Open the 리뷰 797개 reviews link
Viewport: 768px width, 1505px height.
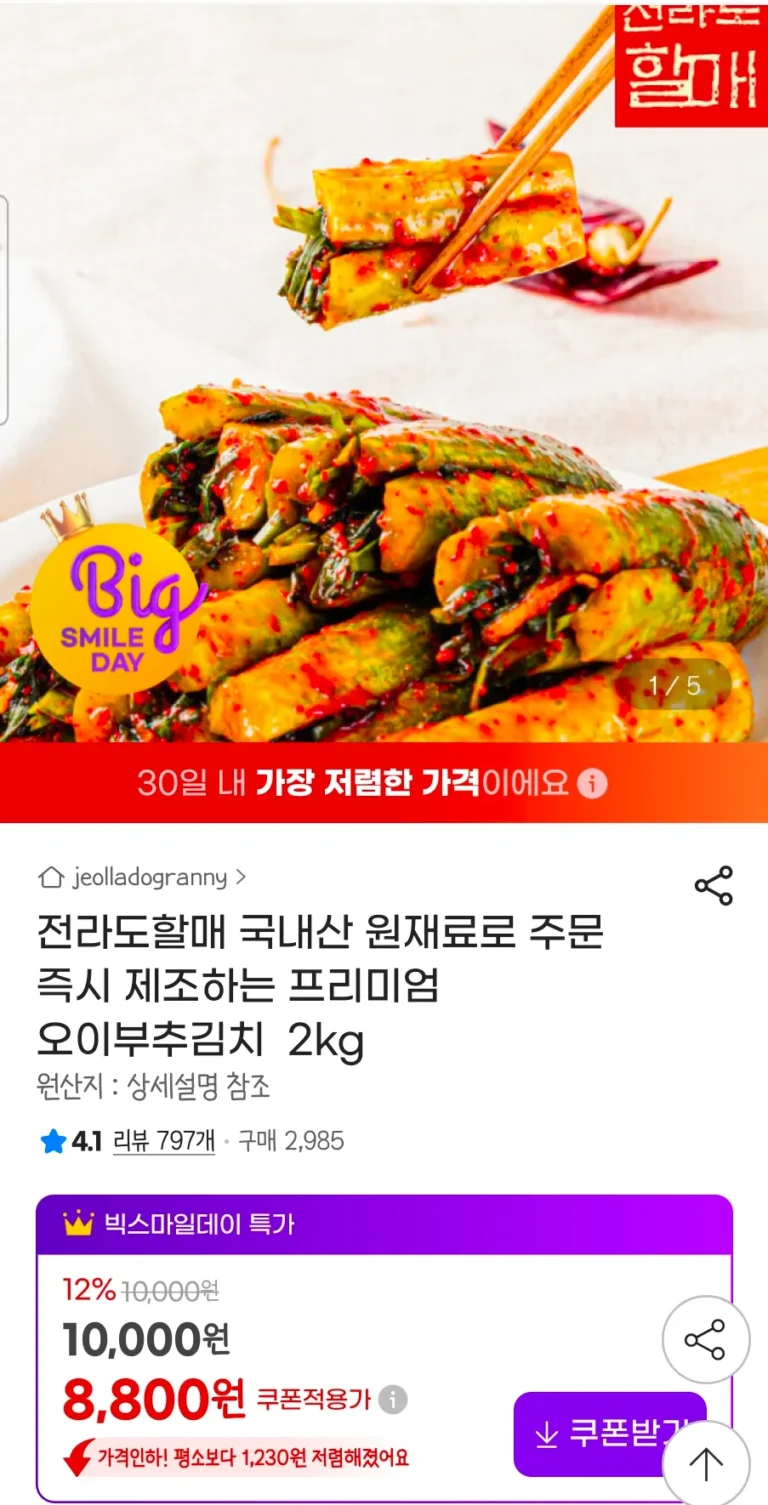164,1141
